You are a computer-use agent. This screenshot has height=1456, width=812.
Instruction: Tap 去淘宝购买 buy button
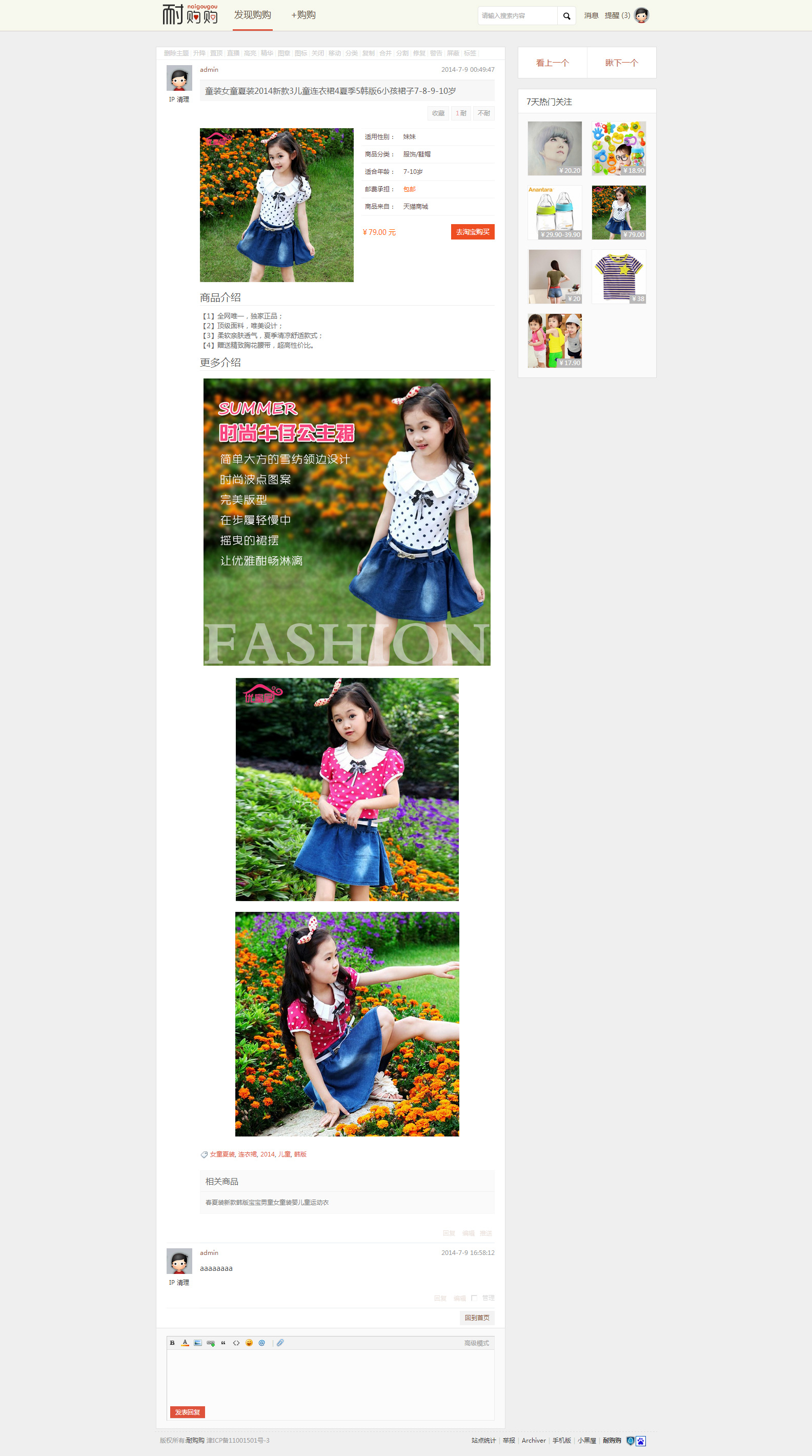(473, 232)
